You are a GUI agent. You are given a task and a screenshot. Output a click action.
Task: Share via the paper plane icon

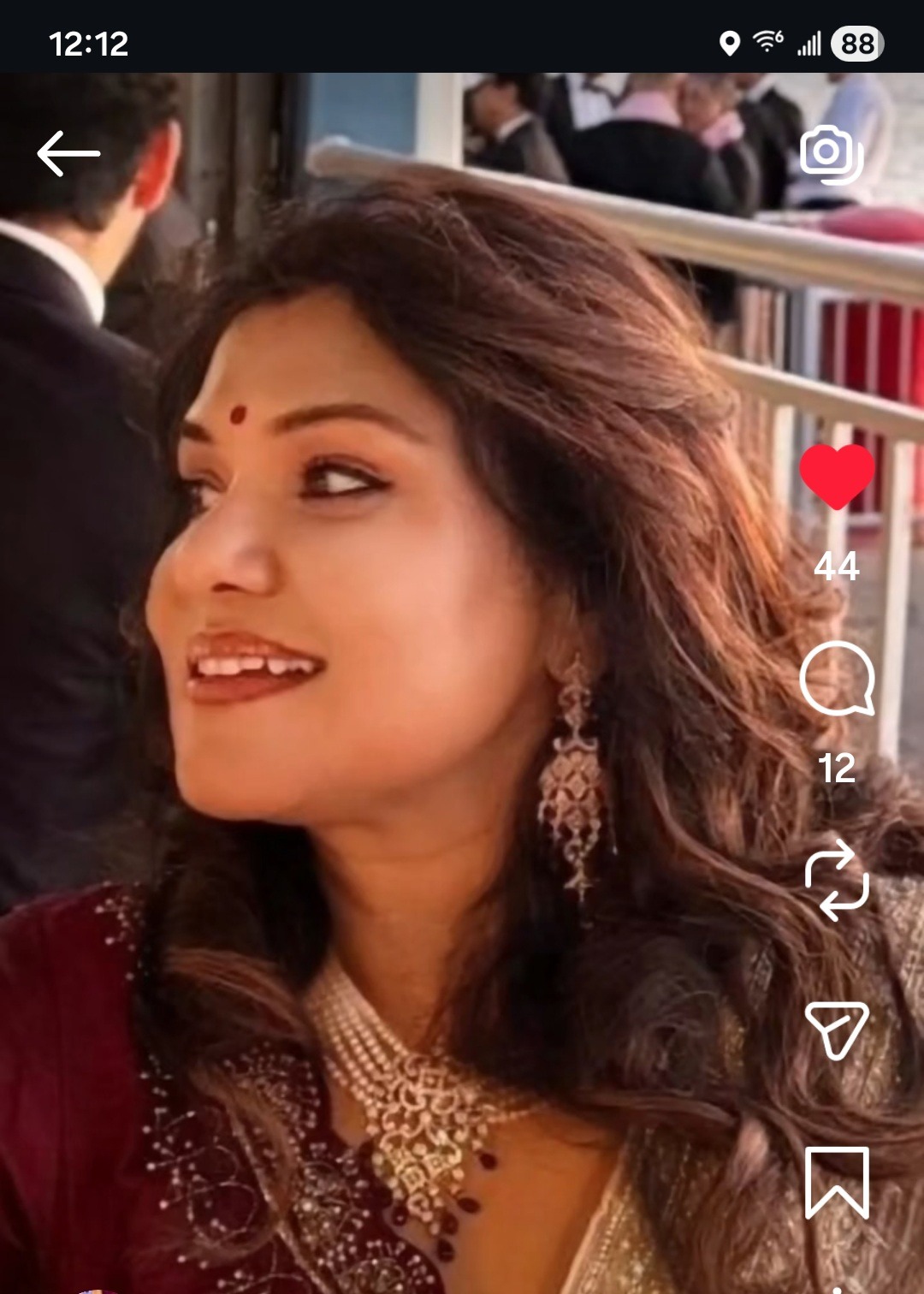pyautogui.click(x=837, y=1030)
